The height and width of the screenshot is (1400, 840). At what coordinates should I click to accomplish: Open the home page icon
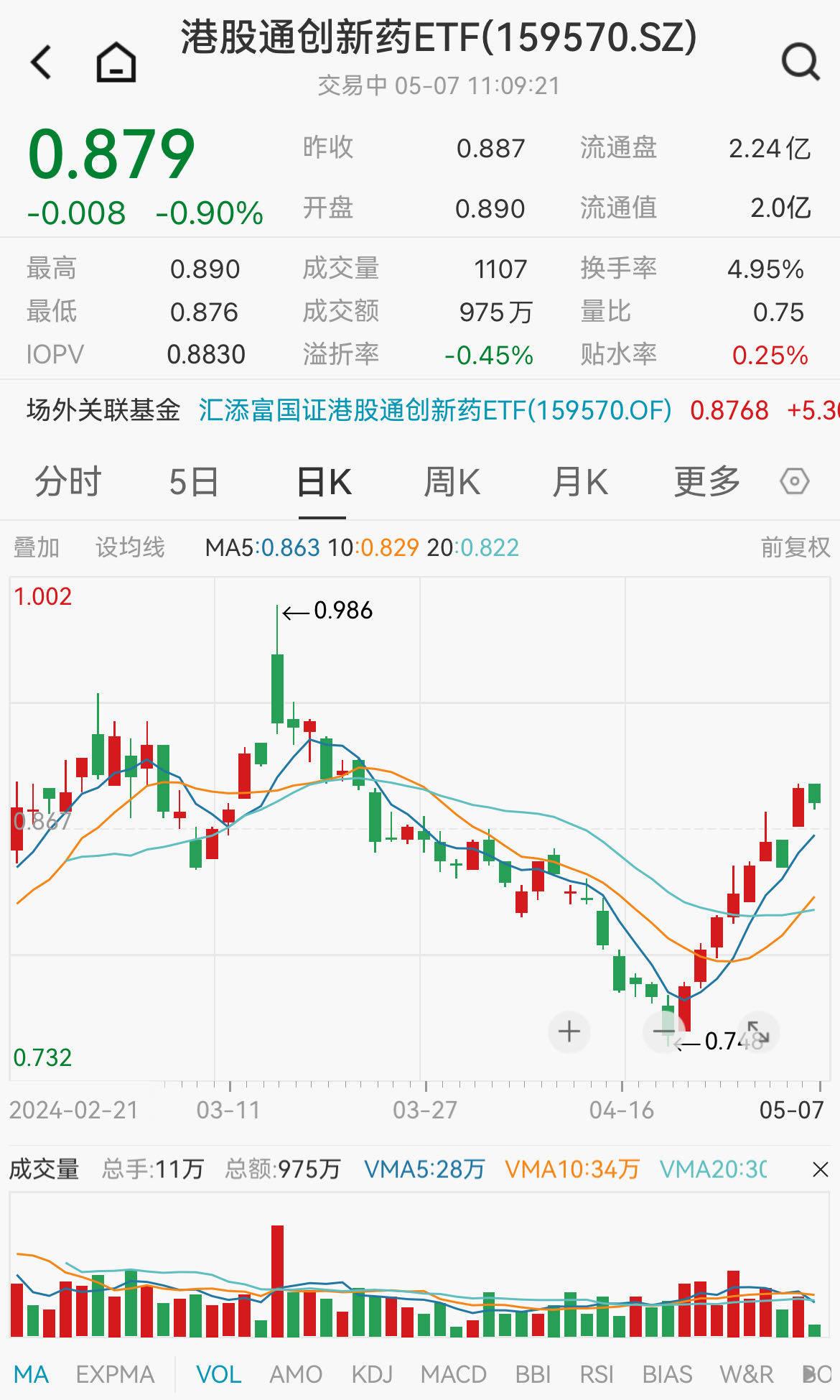tap(115, 60)
